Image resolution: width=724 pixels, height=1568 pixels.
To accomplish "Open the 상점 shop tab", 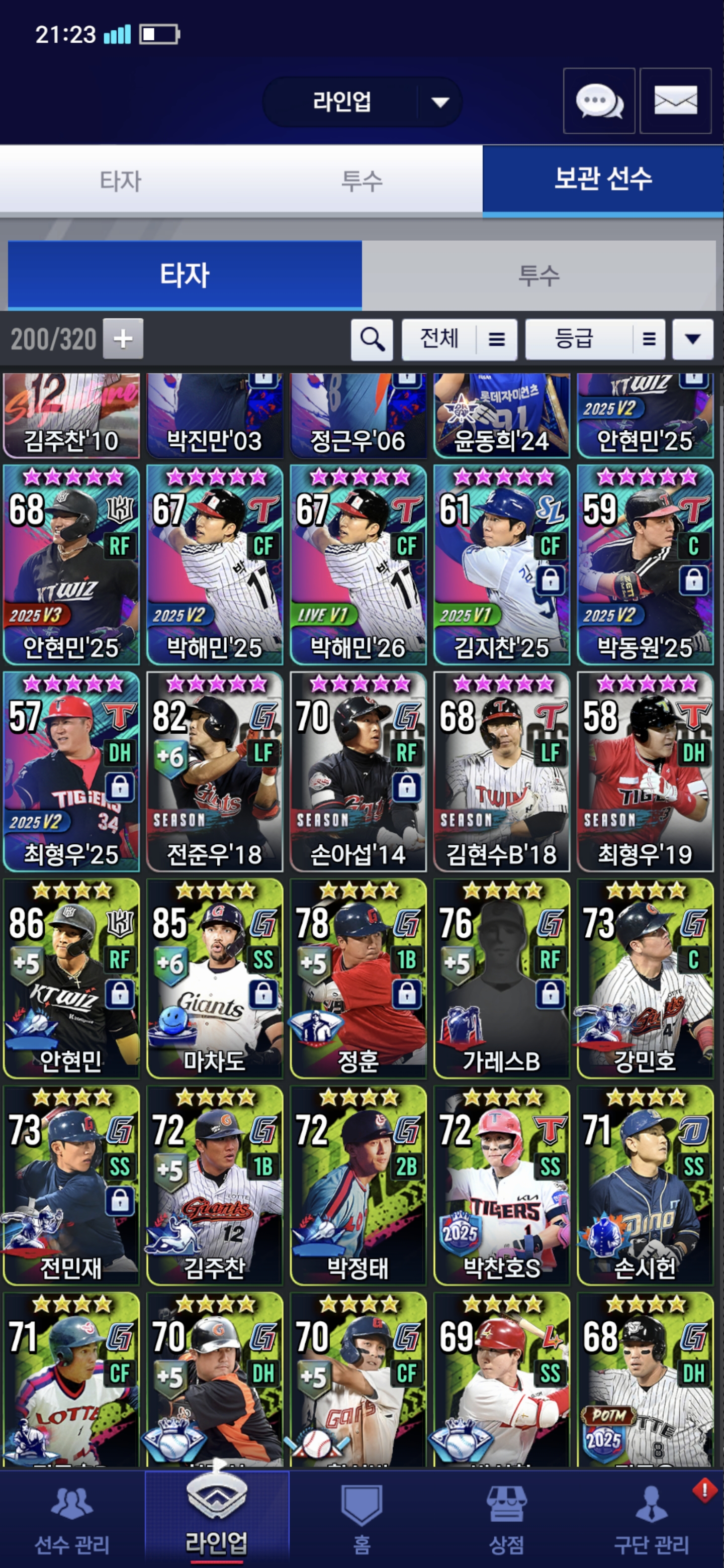I will click(506, 1519).
